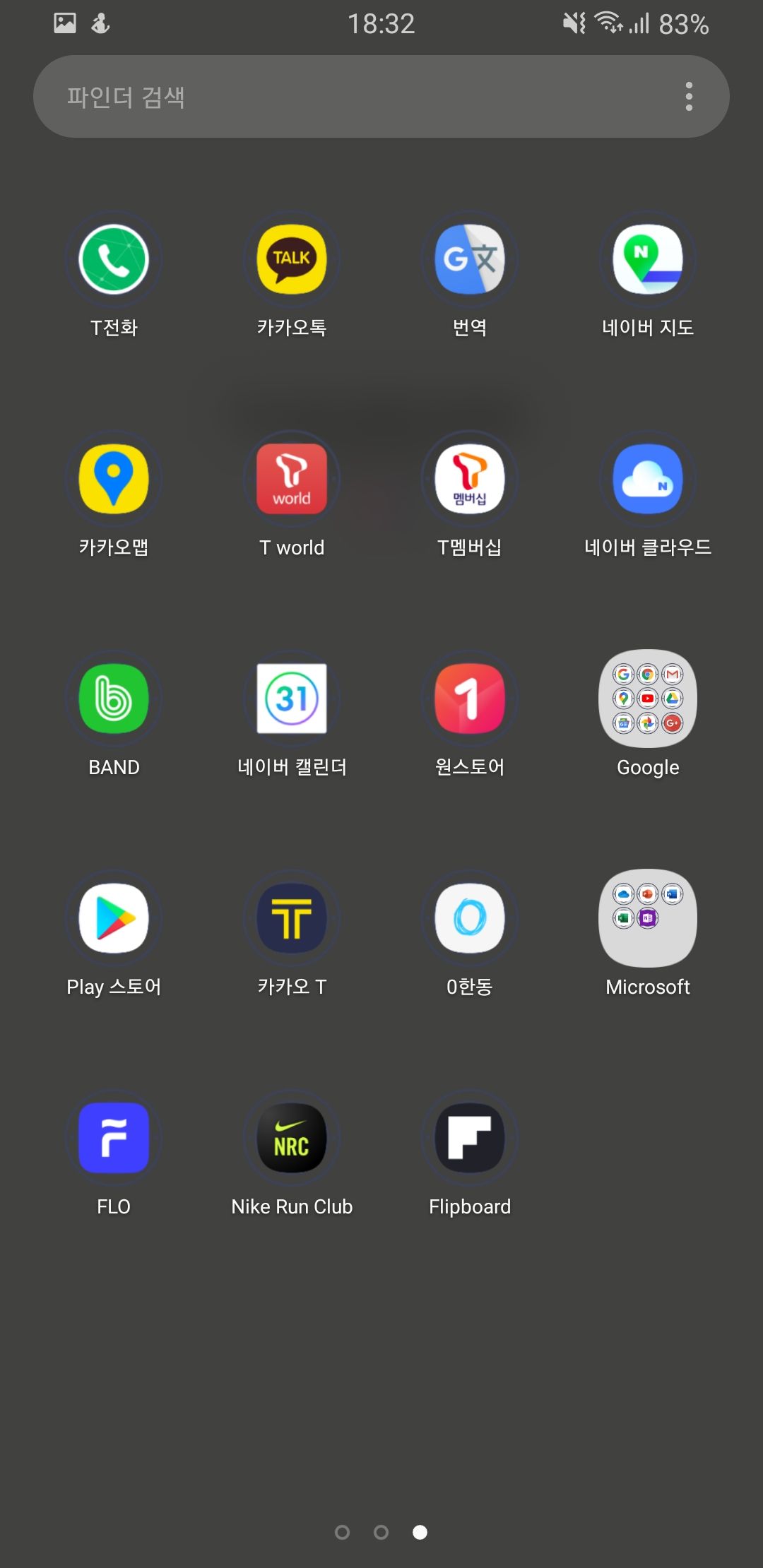The height and width of the screenshot is (1568, 763).
Task: Open 원스토어 app store
Action: click(470, 699)
